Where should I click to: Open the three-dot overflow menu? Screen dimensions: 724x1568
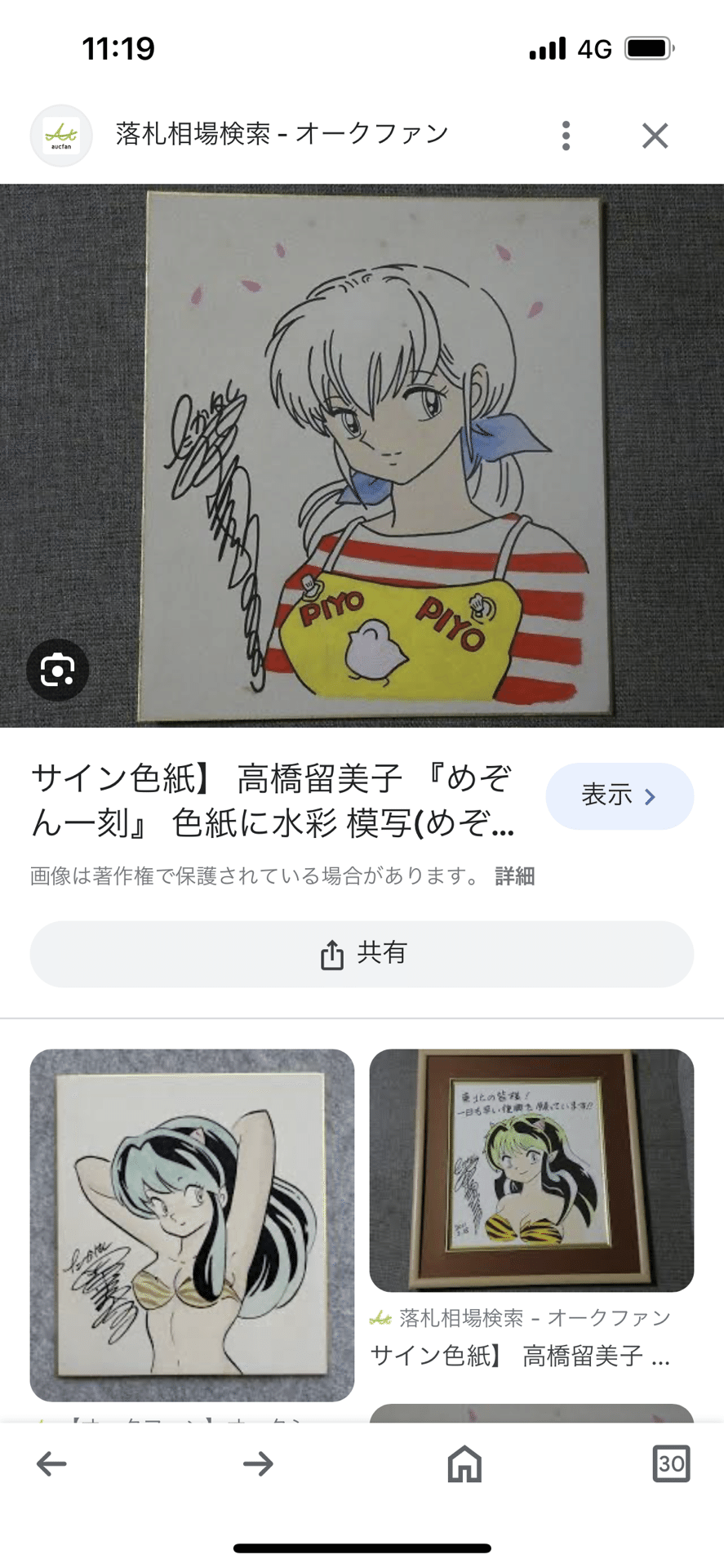tap(565, 136)
